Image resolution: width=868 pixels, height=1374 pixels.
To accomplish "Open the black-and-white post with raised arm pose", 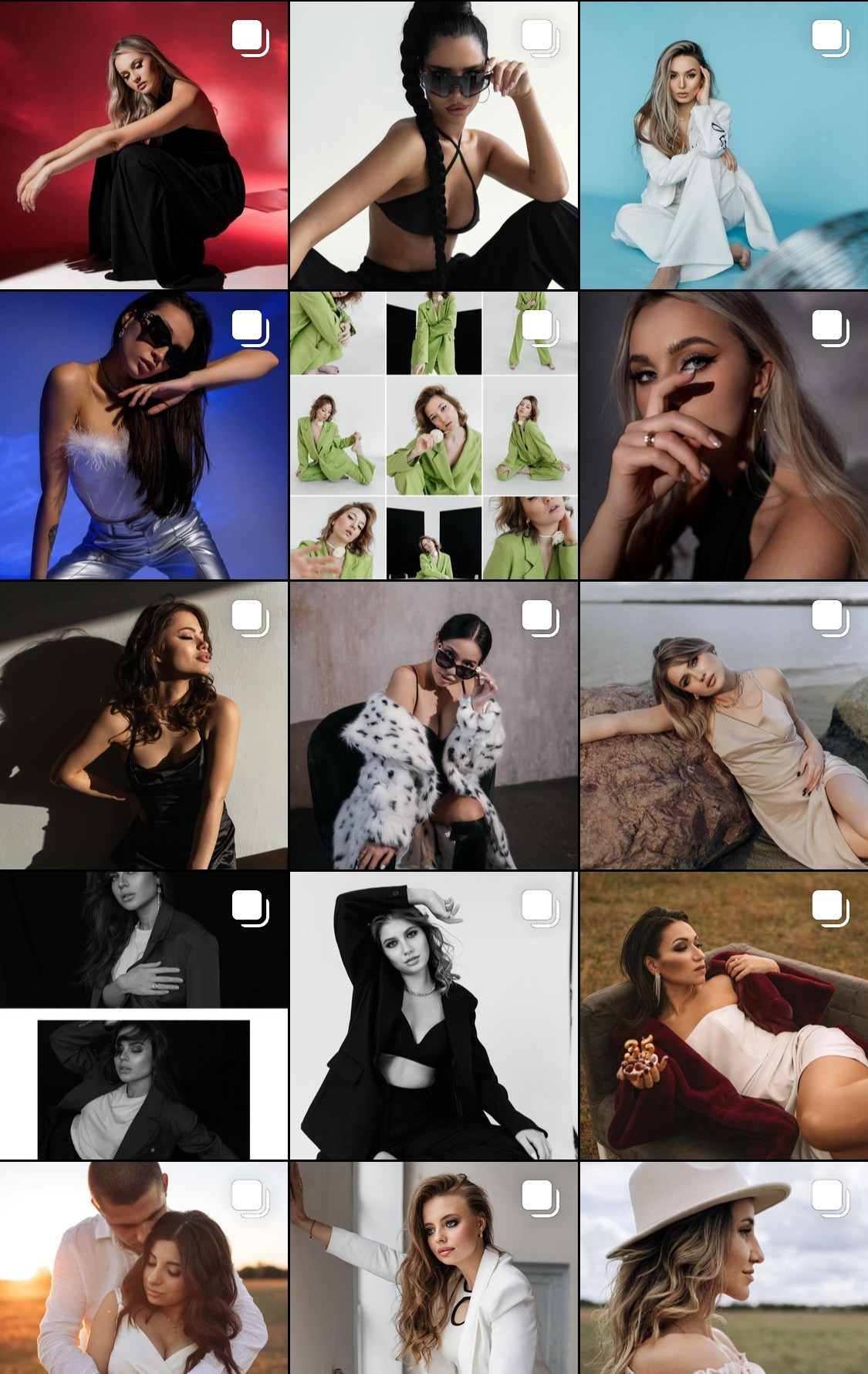I will click(x=434, y=1015).
